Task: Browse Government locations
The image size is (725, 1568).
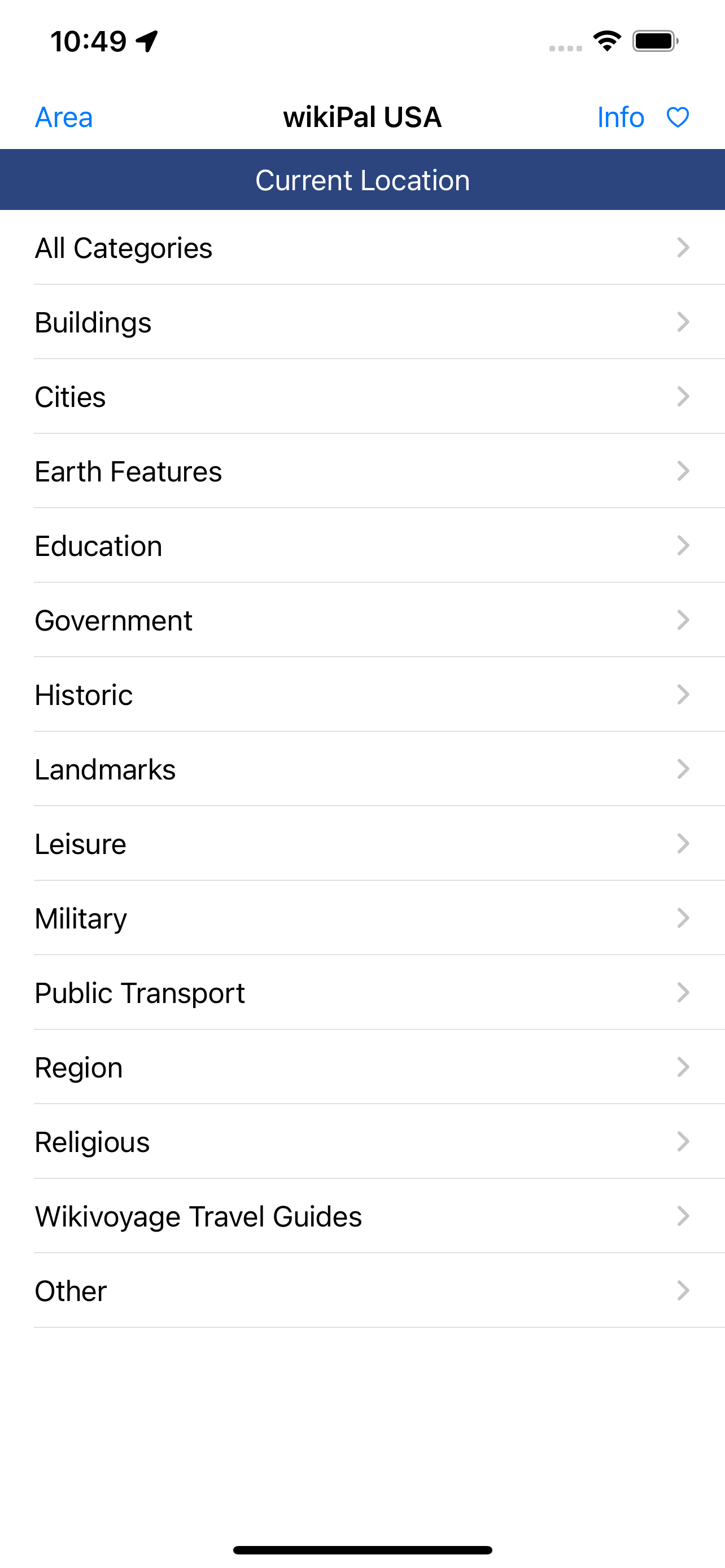Action: [x=362, y=620]
